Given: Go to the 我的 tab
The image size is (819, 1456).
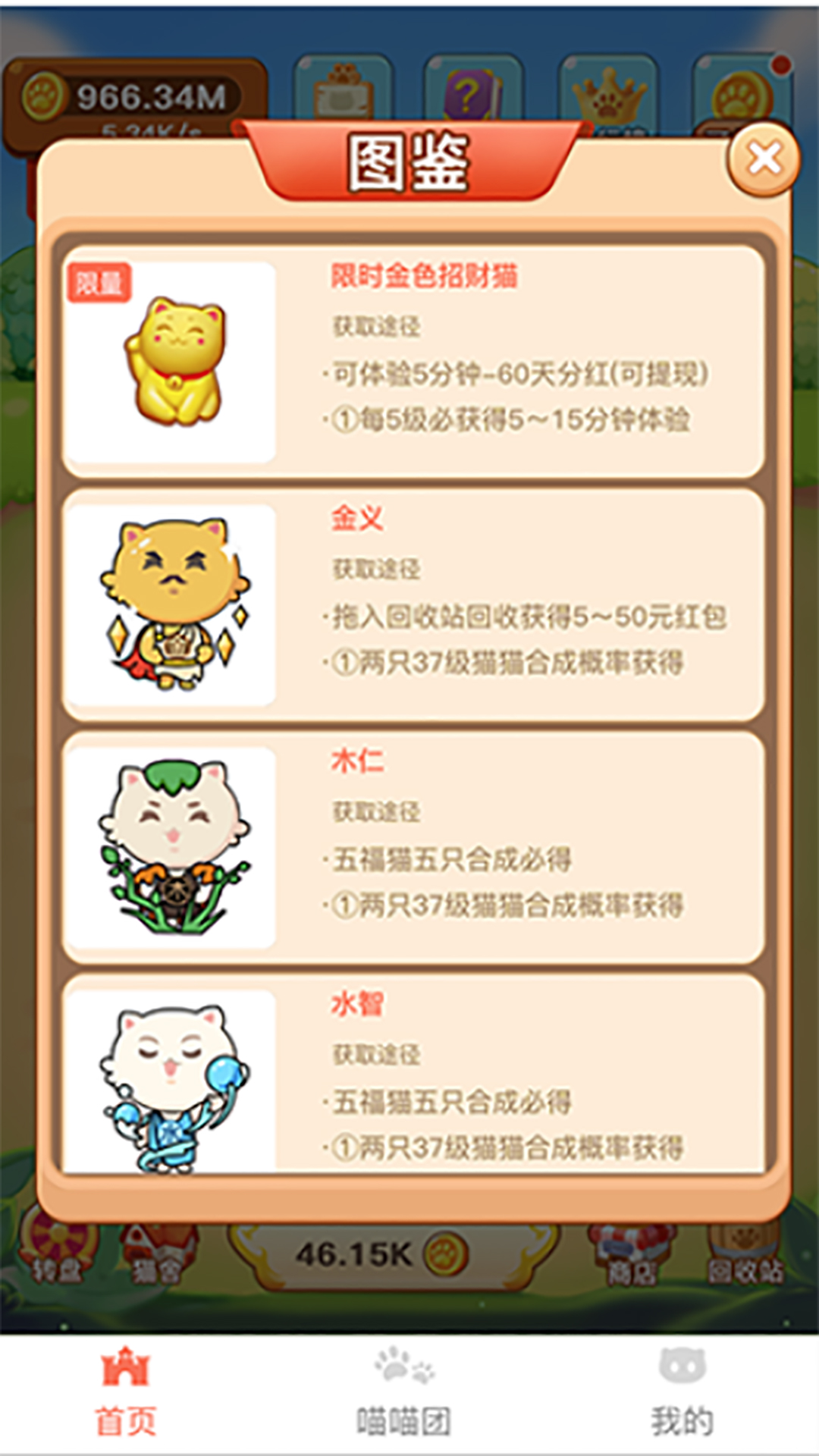Looking at the screenshot, I should [x=682, y=1393].
